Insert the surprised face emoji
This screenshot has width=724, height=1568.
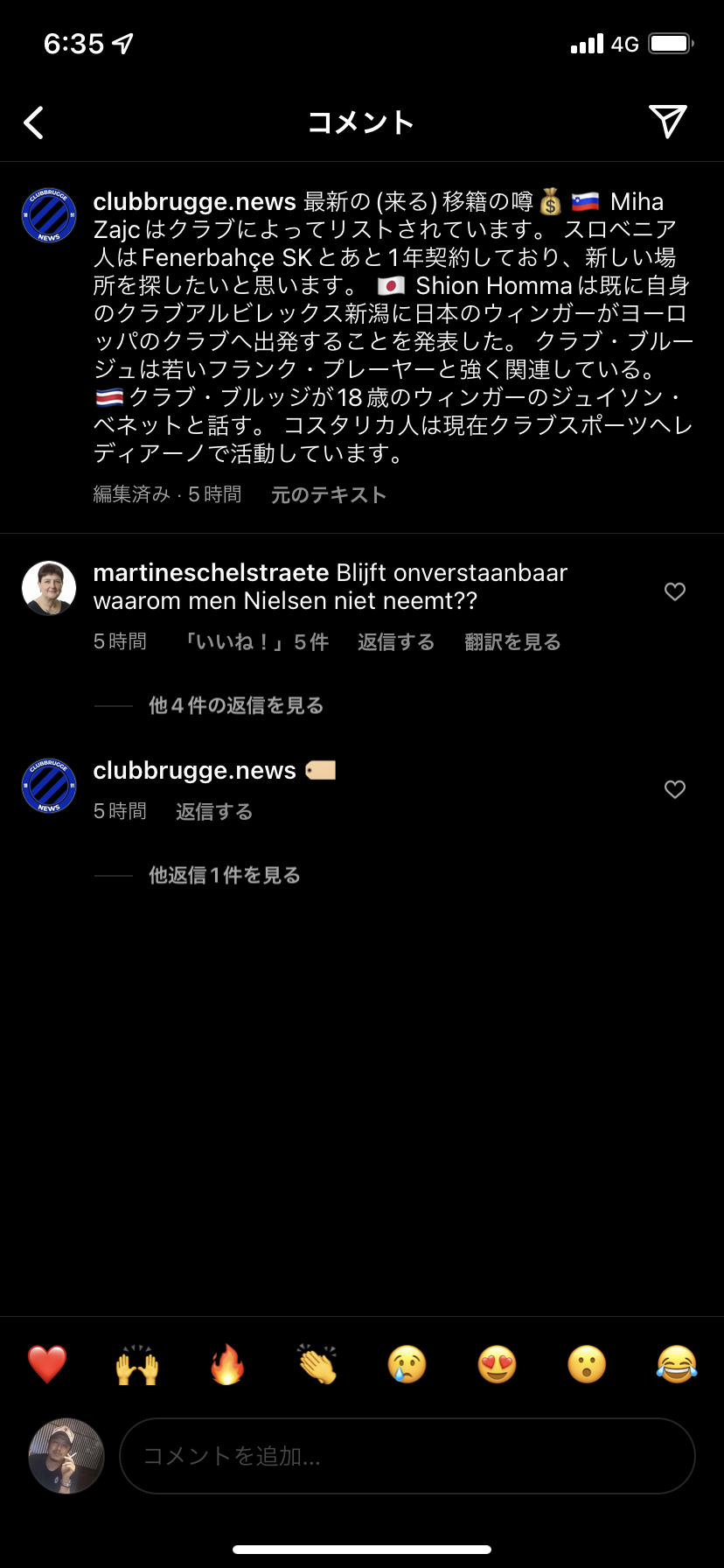(587, 1364)
